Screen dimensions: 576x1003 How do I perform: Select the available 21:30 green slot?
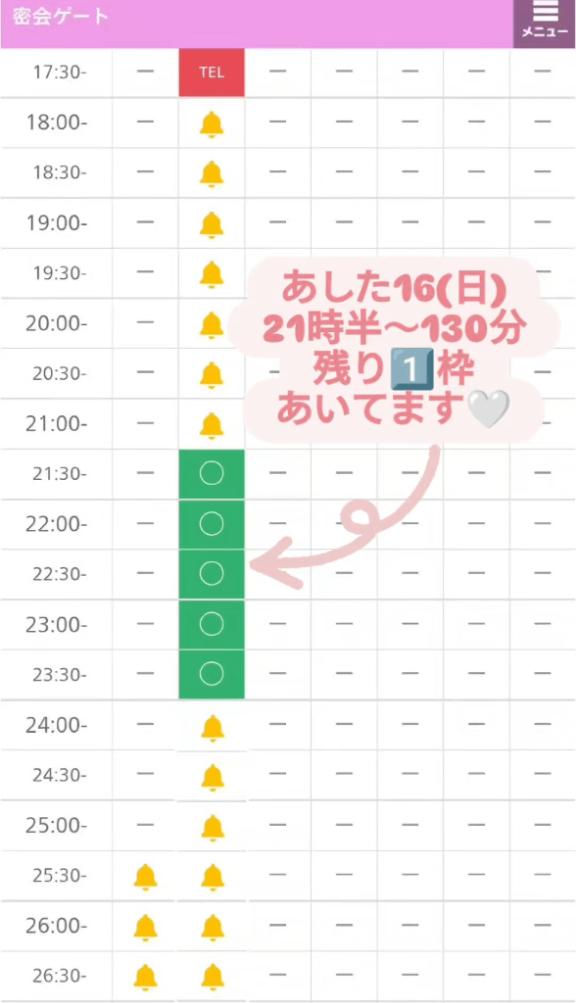click(x=212, y=474)
